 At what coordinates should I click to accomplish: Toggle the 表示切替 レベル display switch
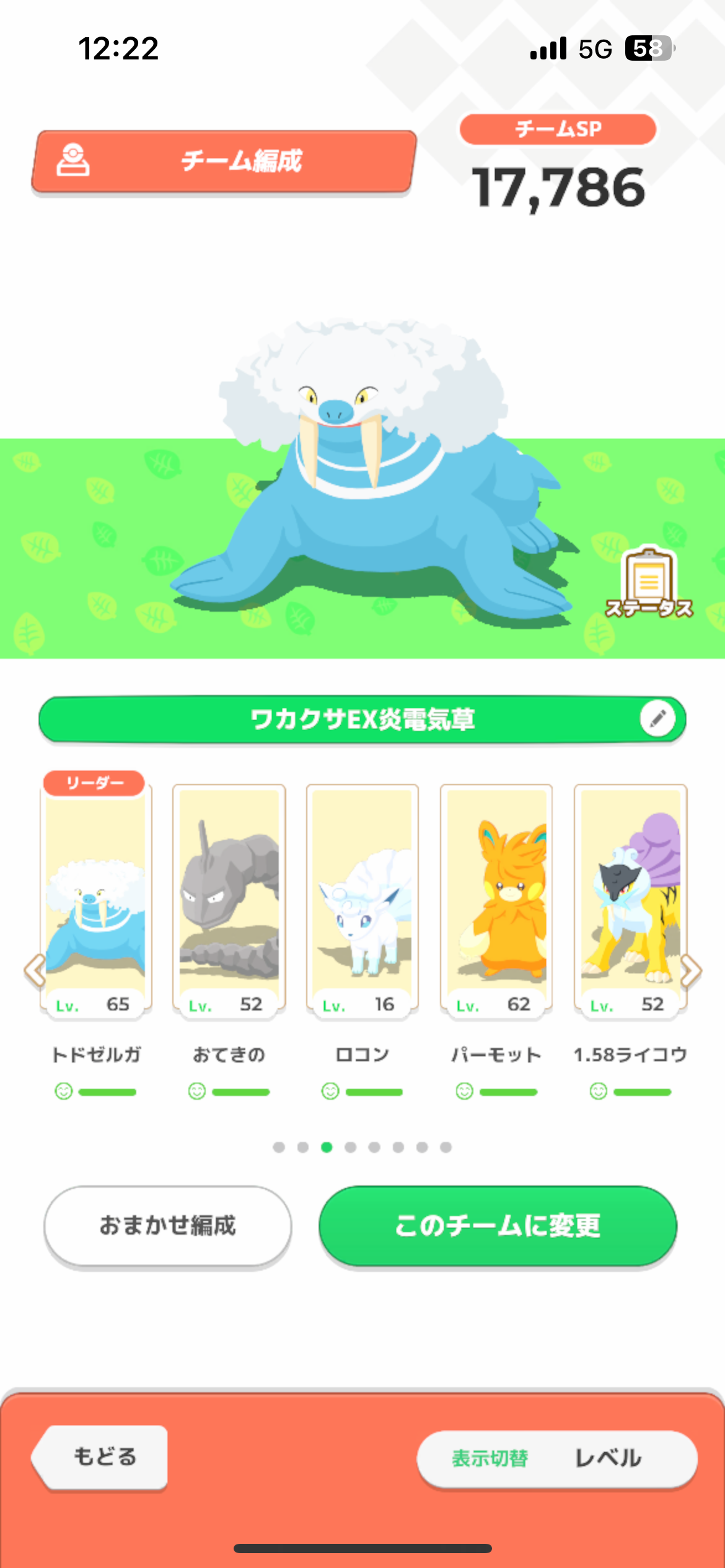[556, 1458]
